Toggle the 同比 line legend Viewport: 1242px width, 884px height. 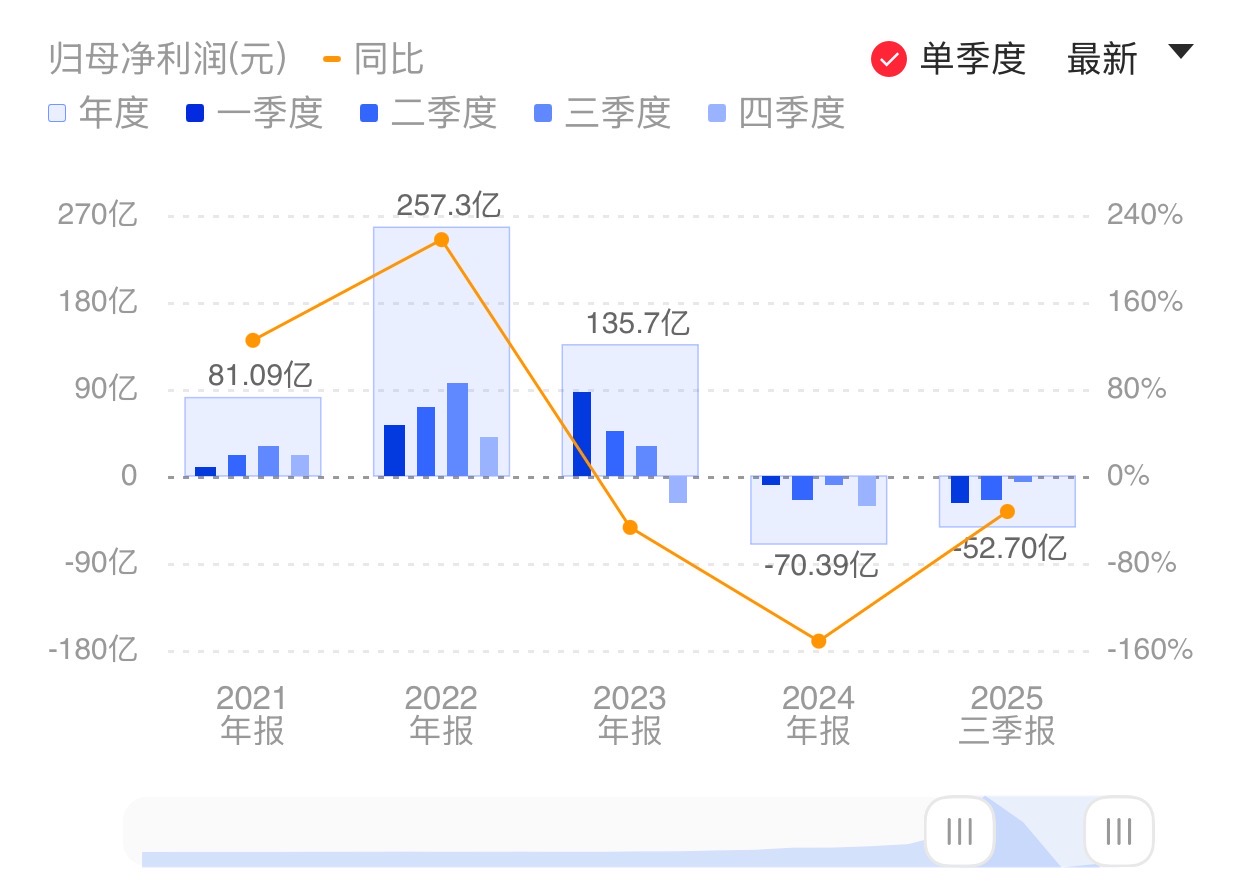pyautogui.click(x=374, y=60)
